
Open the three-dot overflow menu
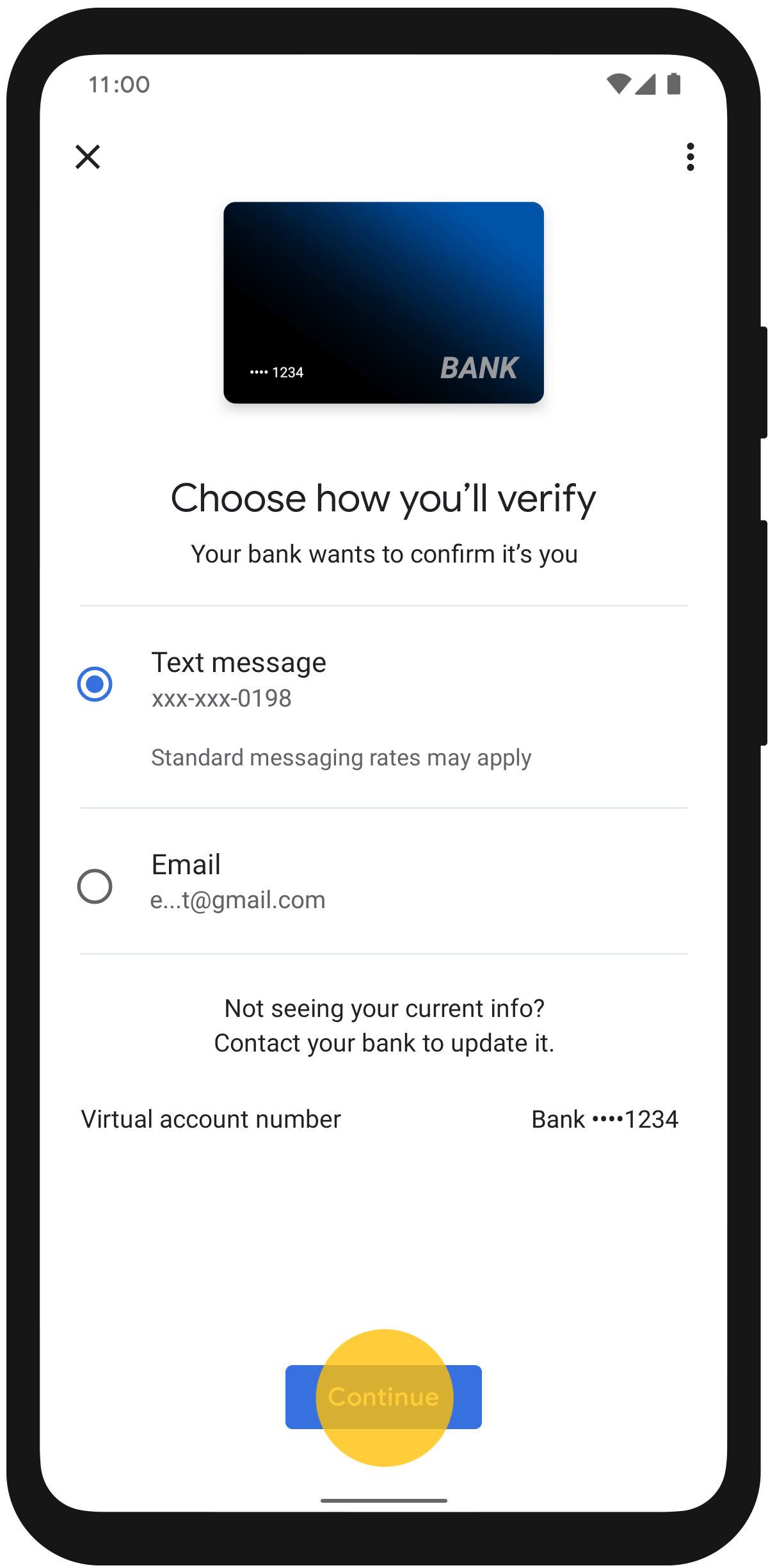[690, 157]
